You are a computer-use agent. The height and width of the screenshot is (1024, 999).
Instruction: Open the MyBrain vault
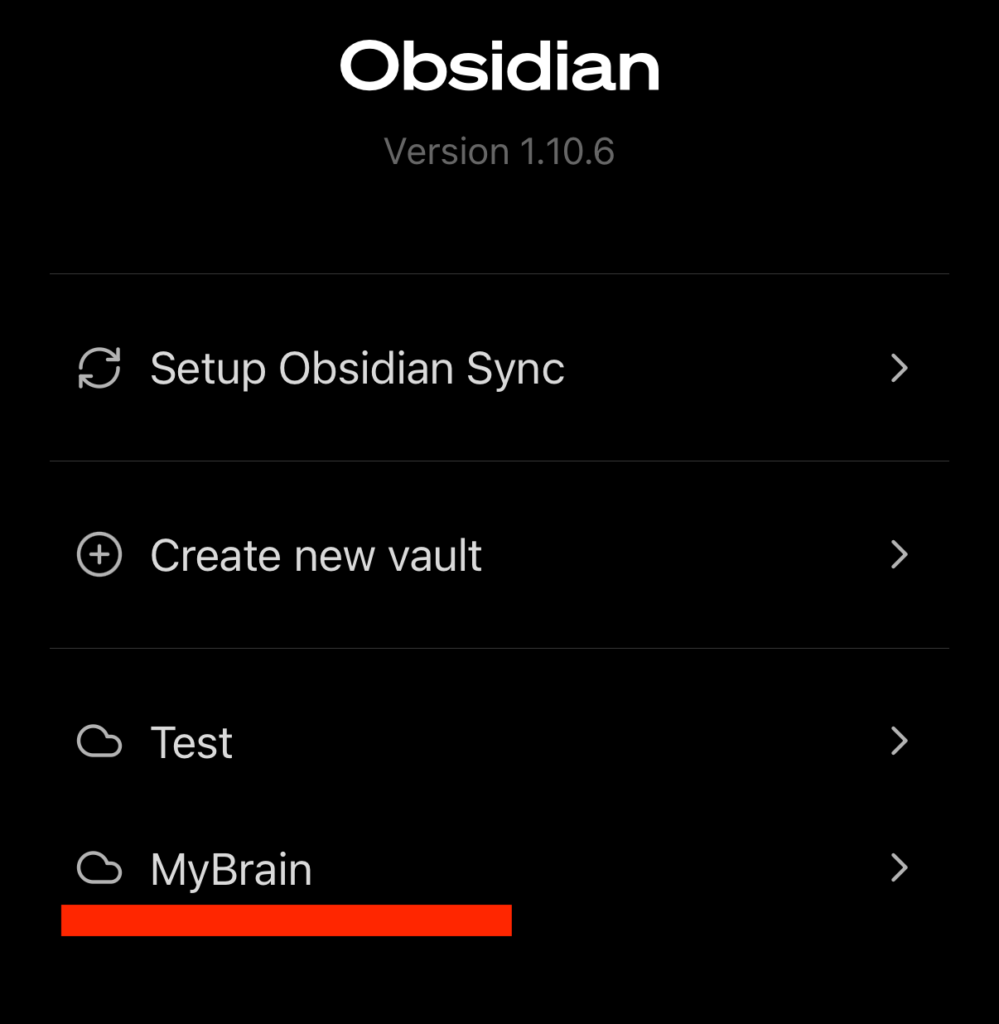[231, 870]
